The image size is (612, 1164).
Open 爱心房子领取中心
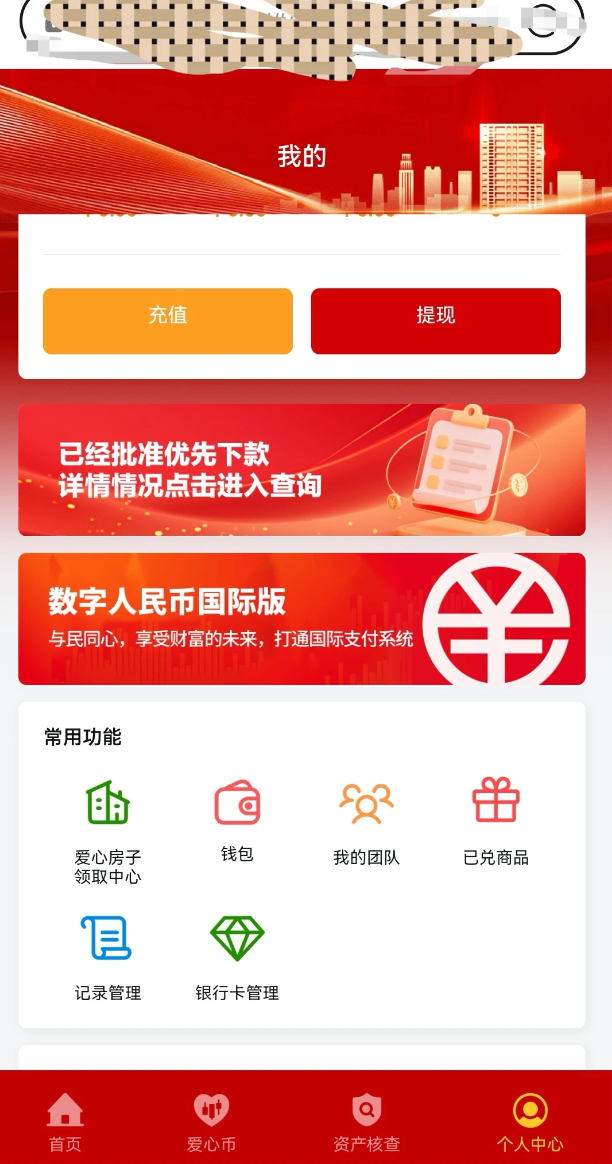pyautogui.click(x=108, y=823)
